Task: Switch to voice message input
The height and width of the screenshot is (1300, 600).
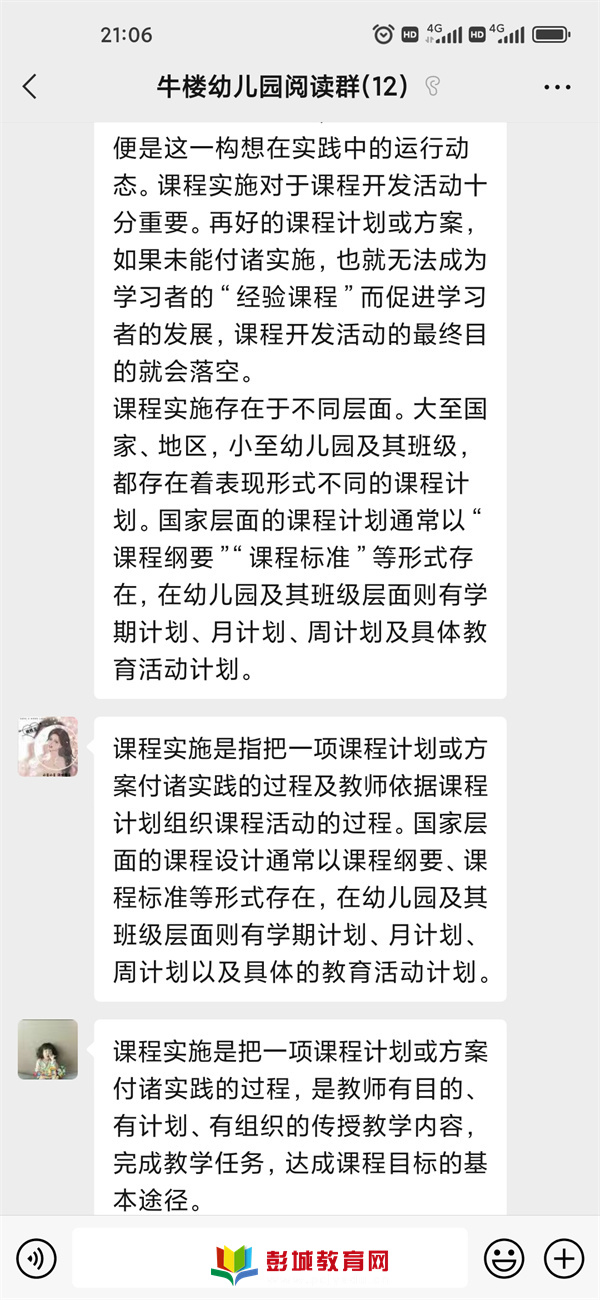Action: point(36,1257)
